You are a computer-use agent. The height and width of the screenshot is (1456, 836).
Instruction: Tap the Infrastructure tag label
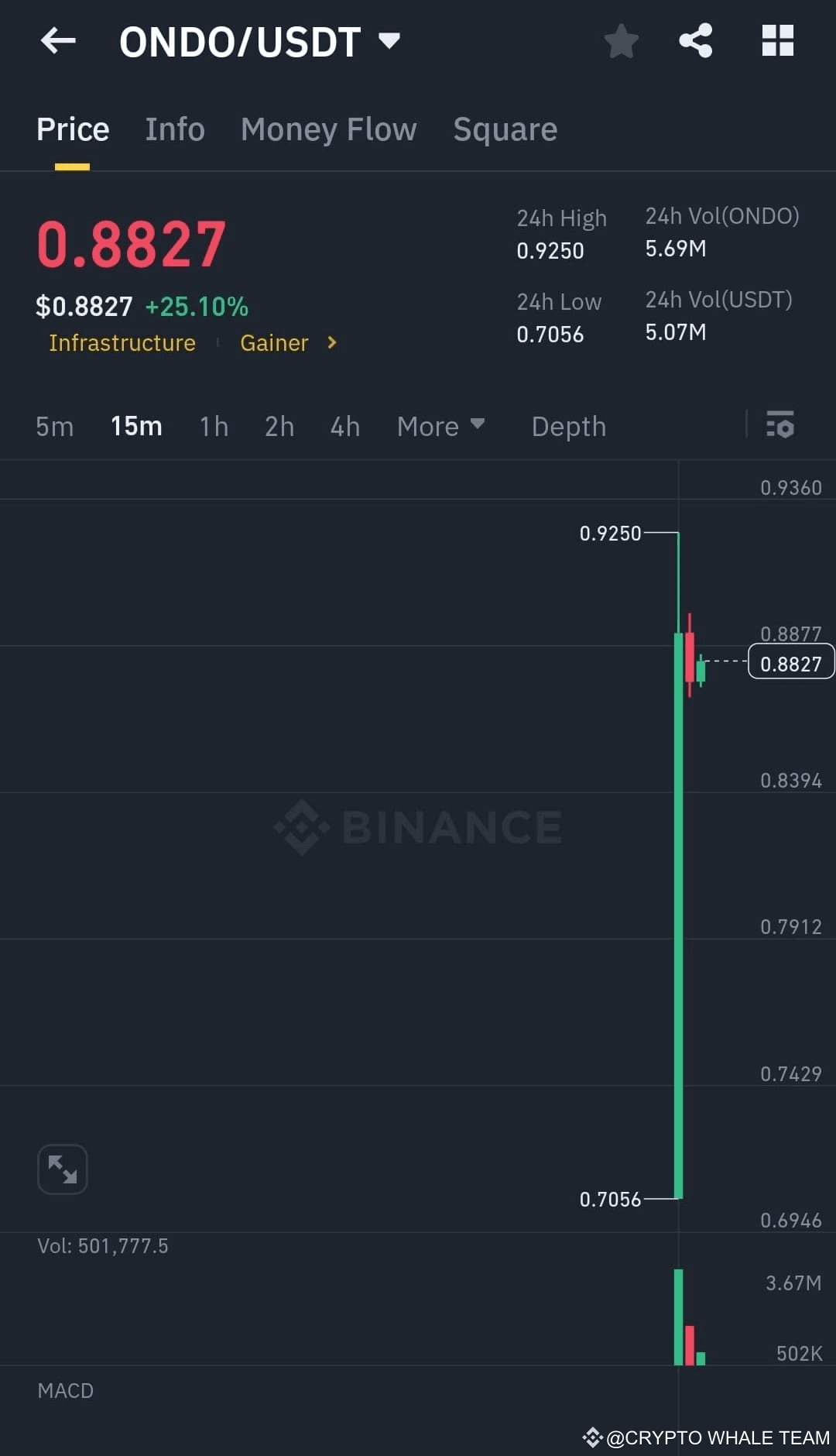pyautogui.click(x=122, y=343)
